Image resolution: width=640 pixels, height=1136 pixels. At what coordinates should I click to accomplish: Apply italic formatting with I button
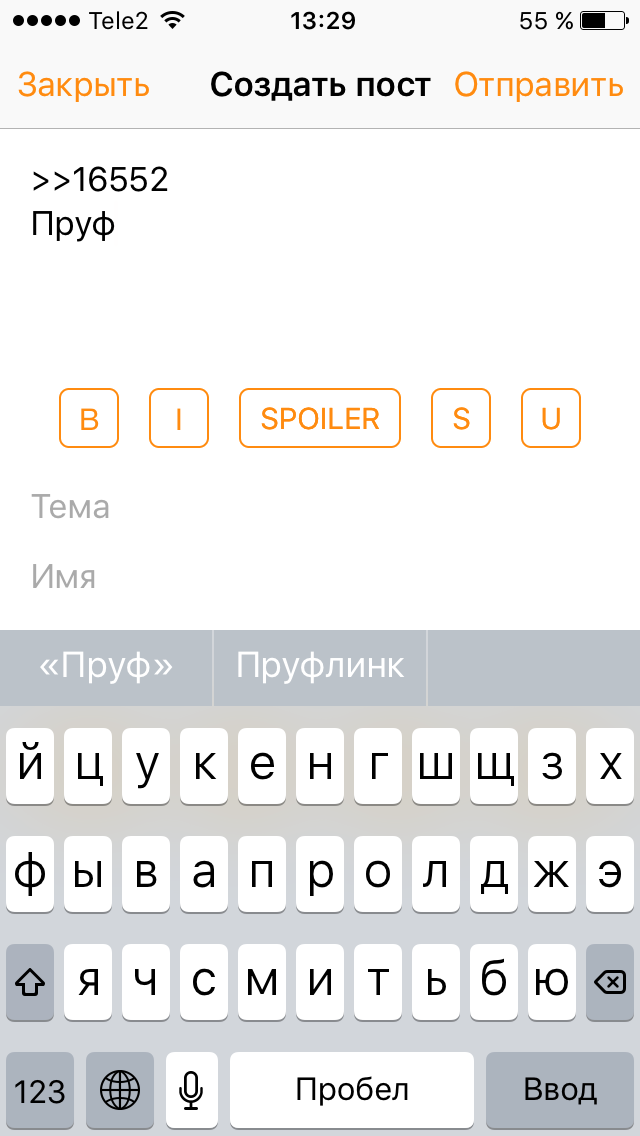(179, 418)
